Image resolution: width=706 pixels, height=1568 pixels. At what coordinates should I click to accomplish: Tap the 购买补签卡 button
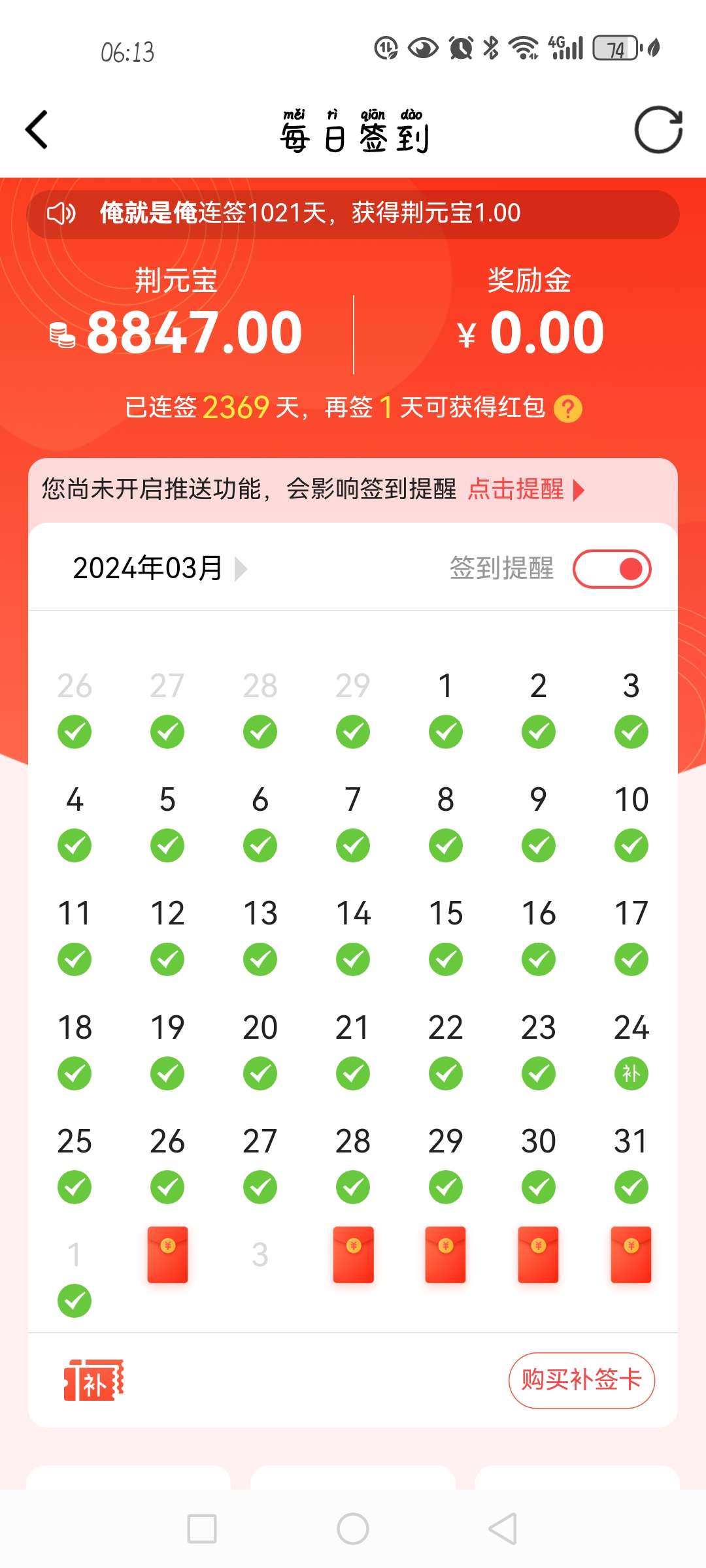(581, 1380)
